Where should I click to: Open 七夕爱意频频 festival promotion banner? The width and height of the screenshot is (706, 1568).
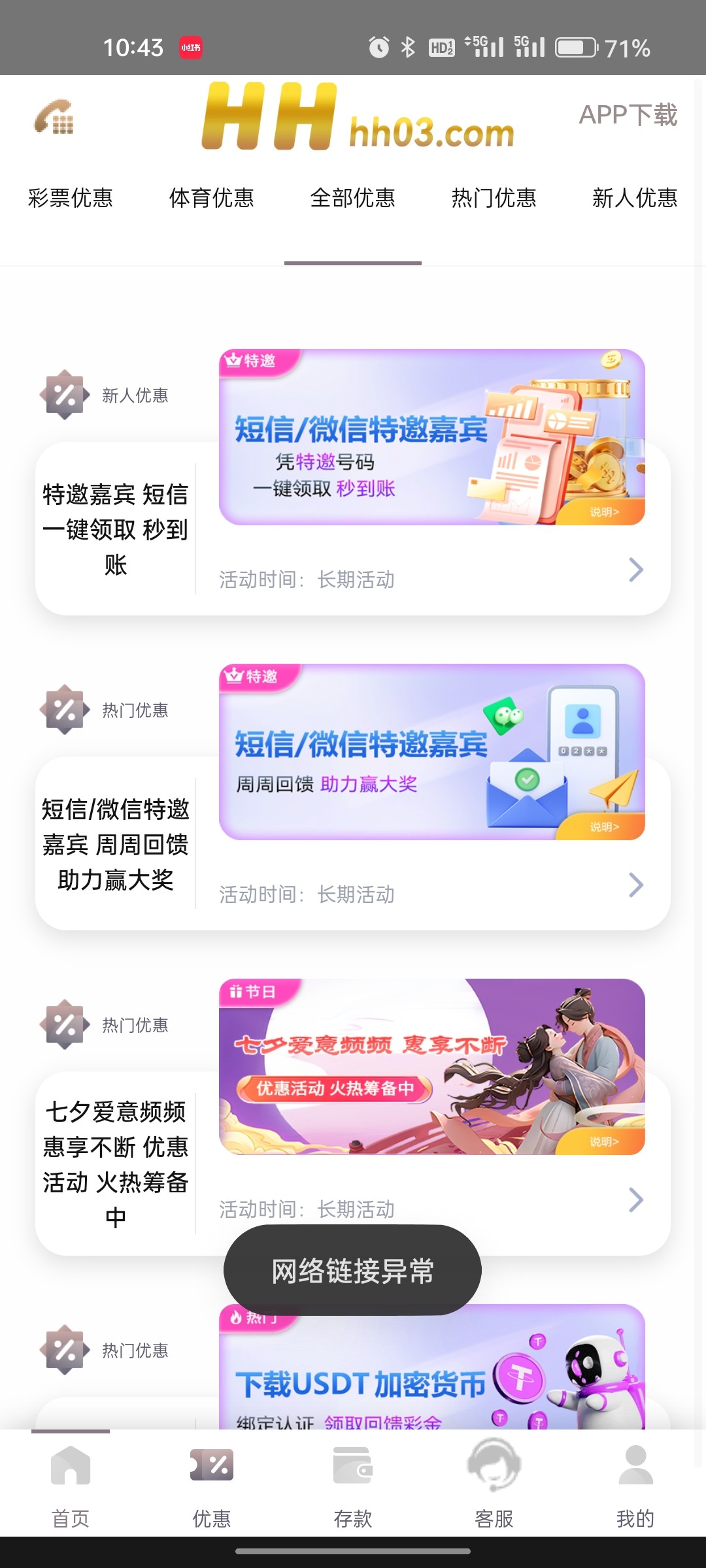[431, 1067]
